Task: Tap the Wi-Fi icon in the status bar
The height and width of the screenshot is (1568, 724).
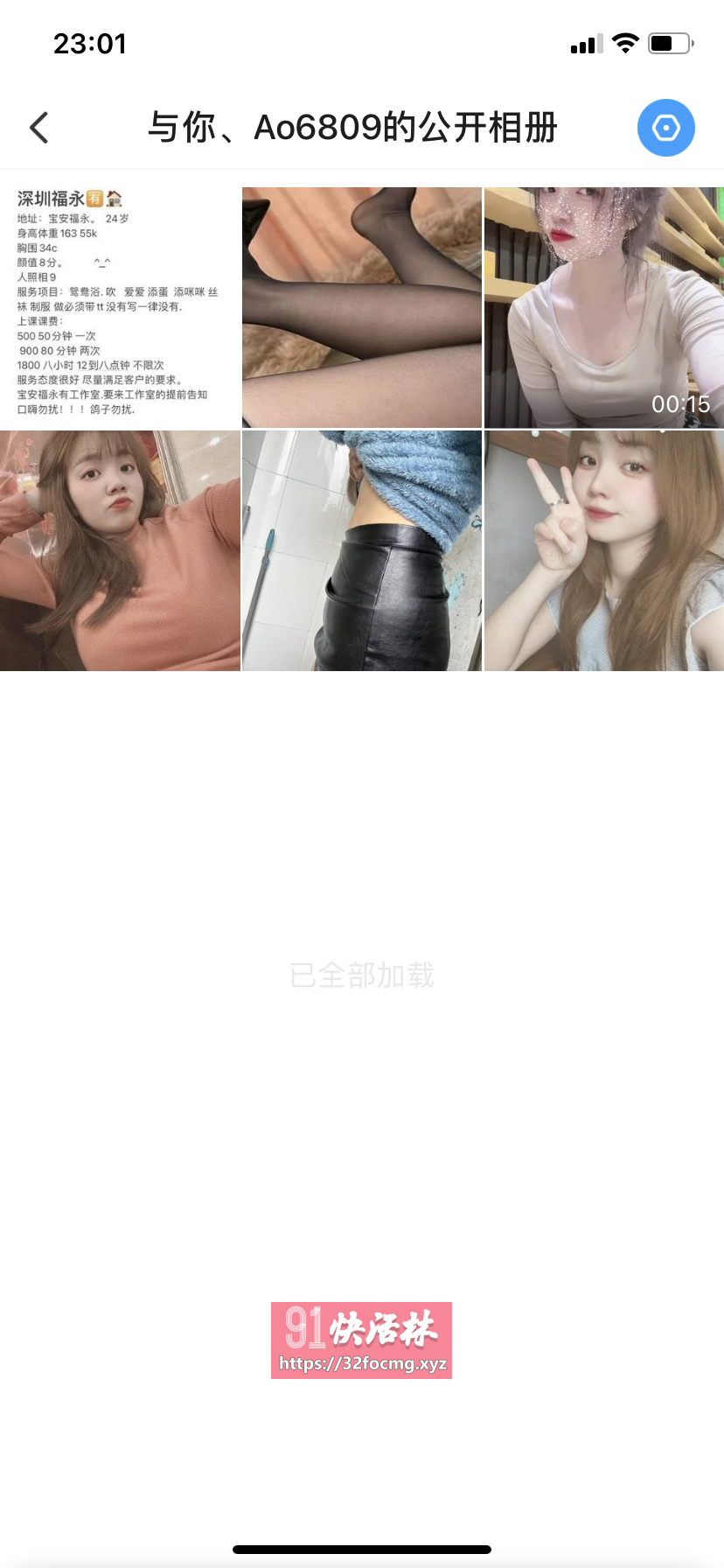Action: tap(625, 43)
